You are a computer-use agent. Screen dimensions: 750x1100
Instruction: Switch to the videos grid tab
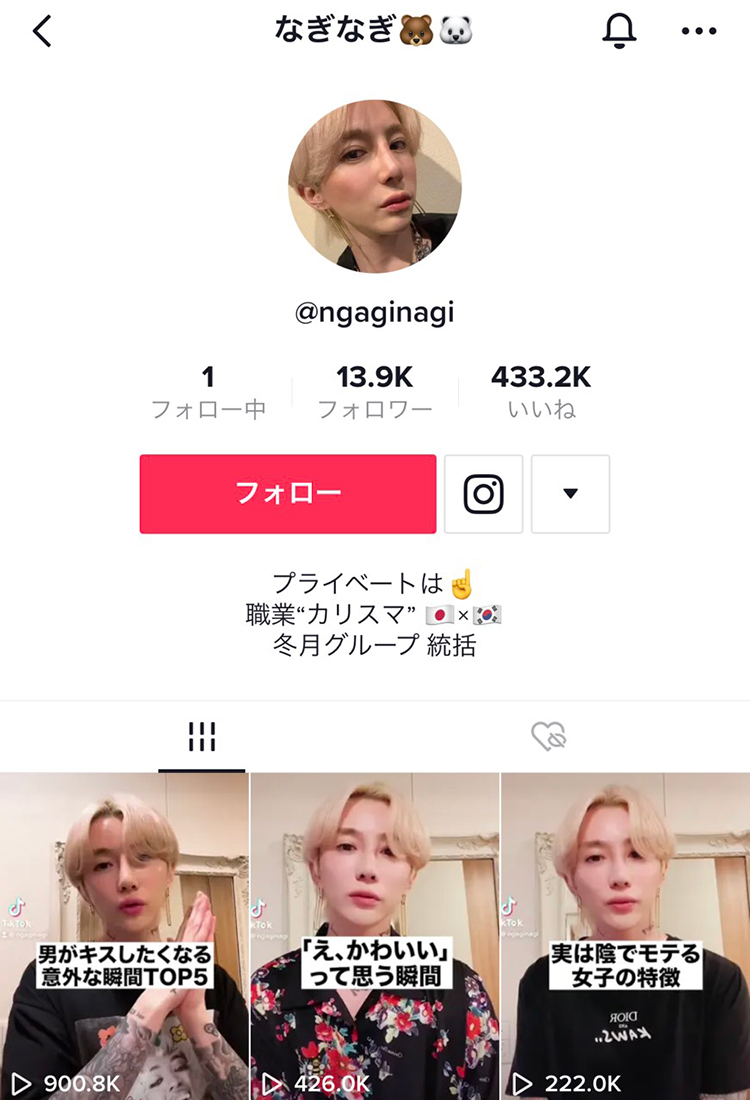[x=201, y=738]
